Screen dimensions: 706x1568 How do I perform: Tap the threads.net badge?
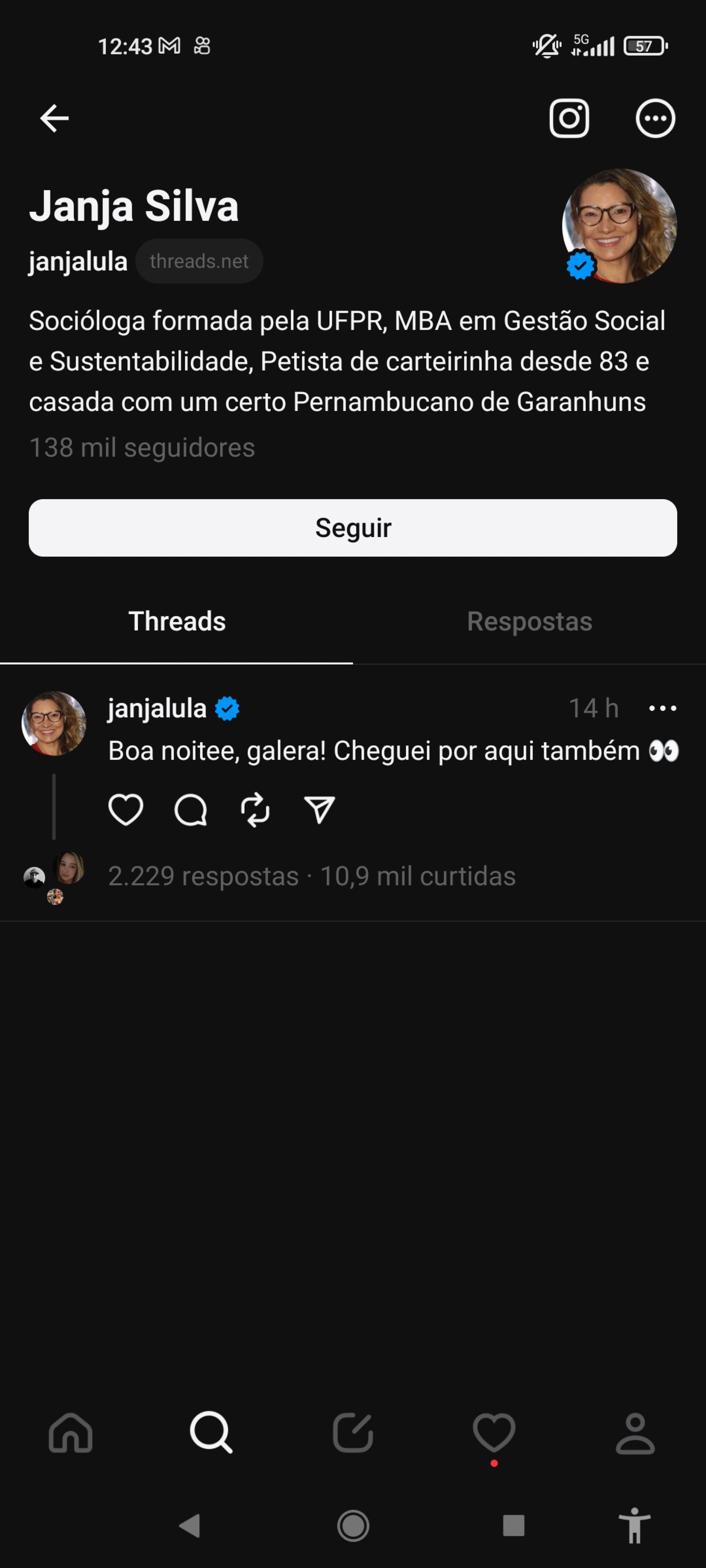click(x=199, y=261)
